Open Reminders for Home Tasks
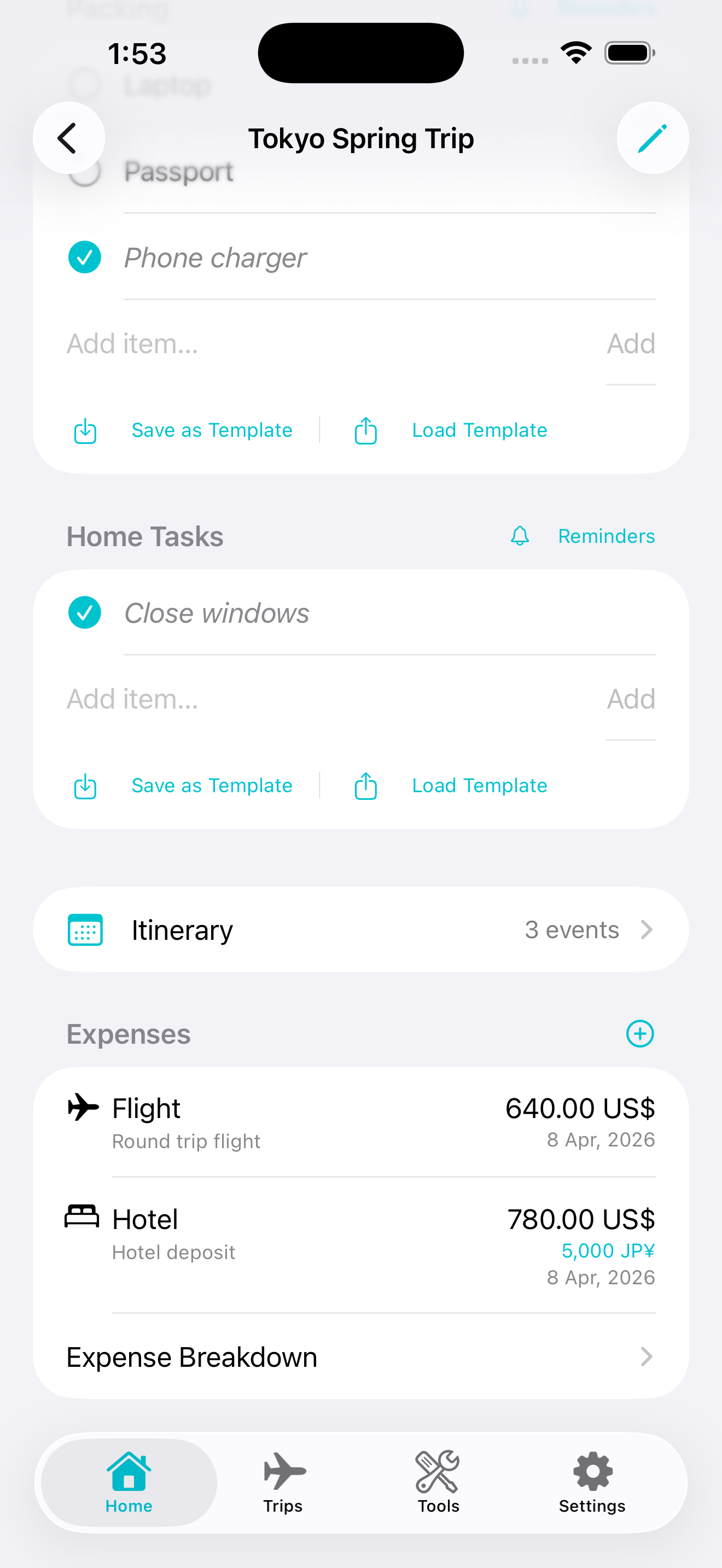Image resolution: width=722 pixels, height=1568 pixels. [605, 536]
